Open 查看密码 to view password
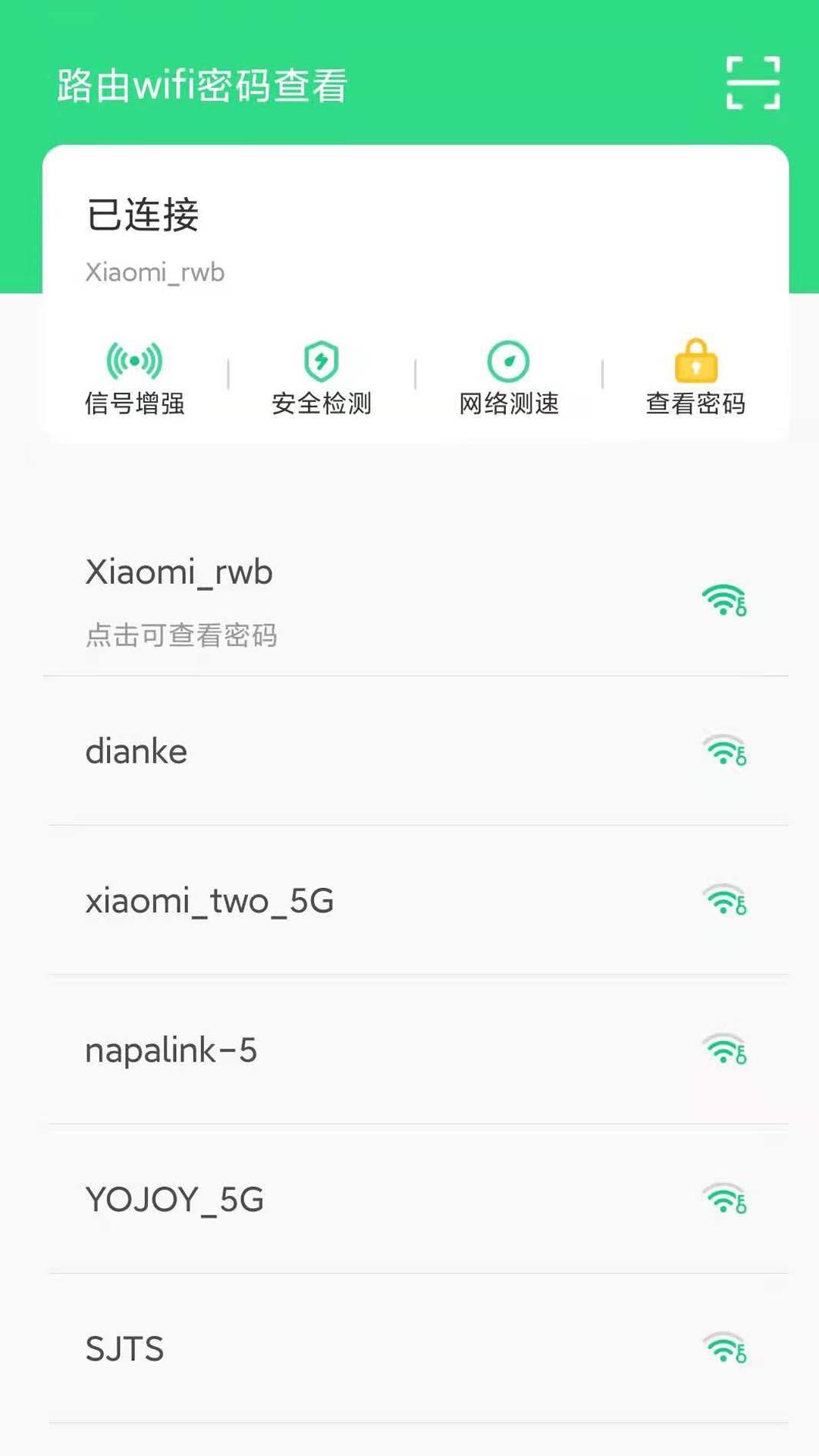This screenshot has height=1456, width=819. (x=695, y=378)
